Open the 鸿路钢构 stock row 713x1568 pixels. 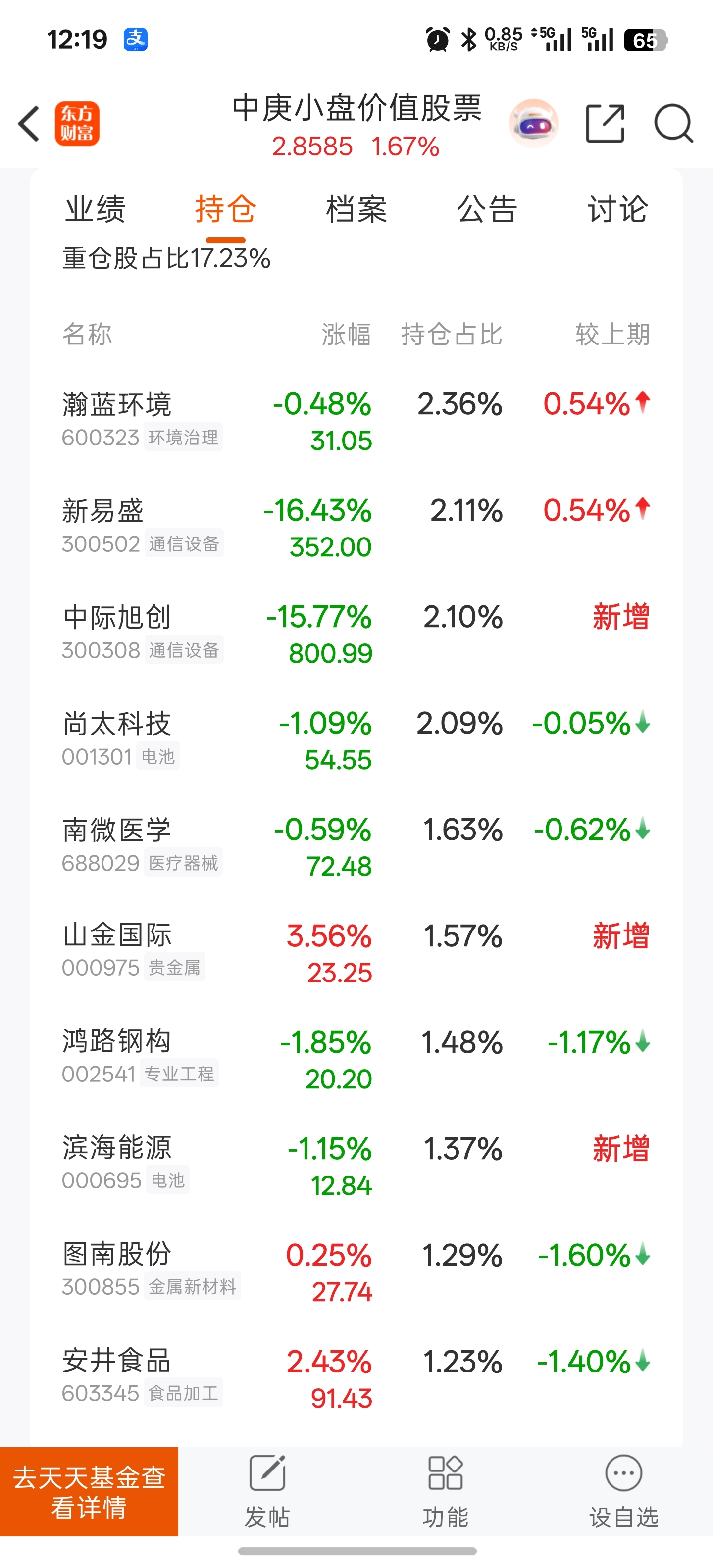click(356, 1060)
